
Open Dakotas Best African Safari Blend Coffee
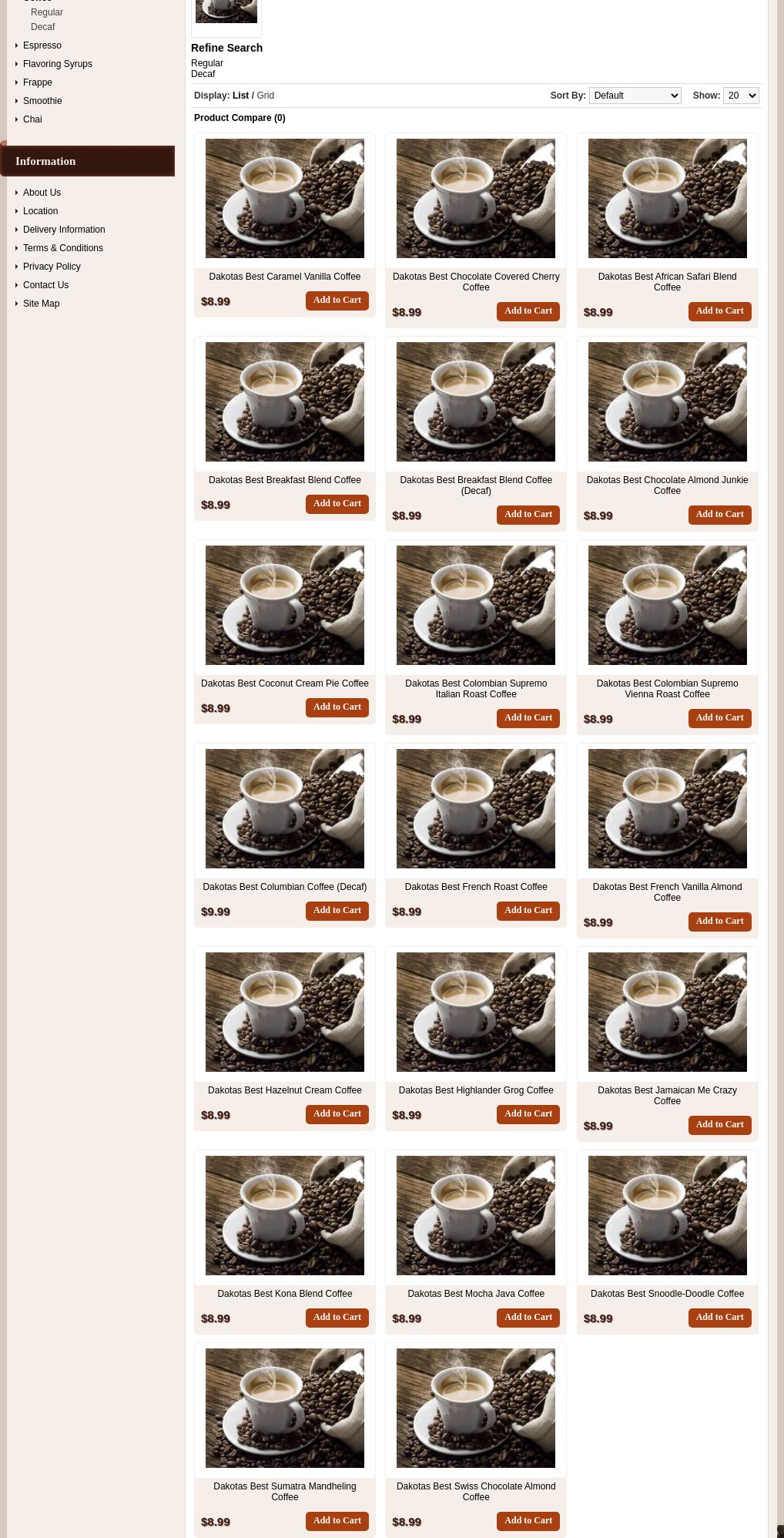point(667,282)
